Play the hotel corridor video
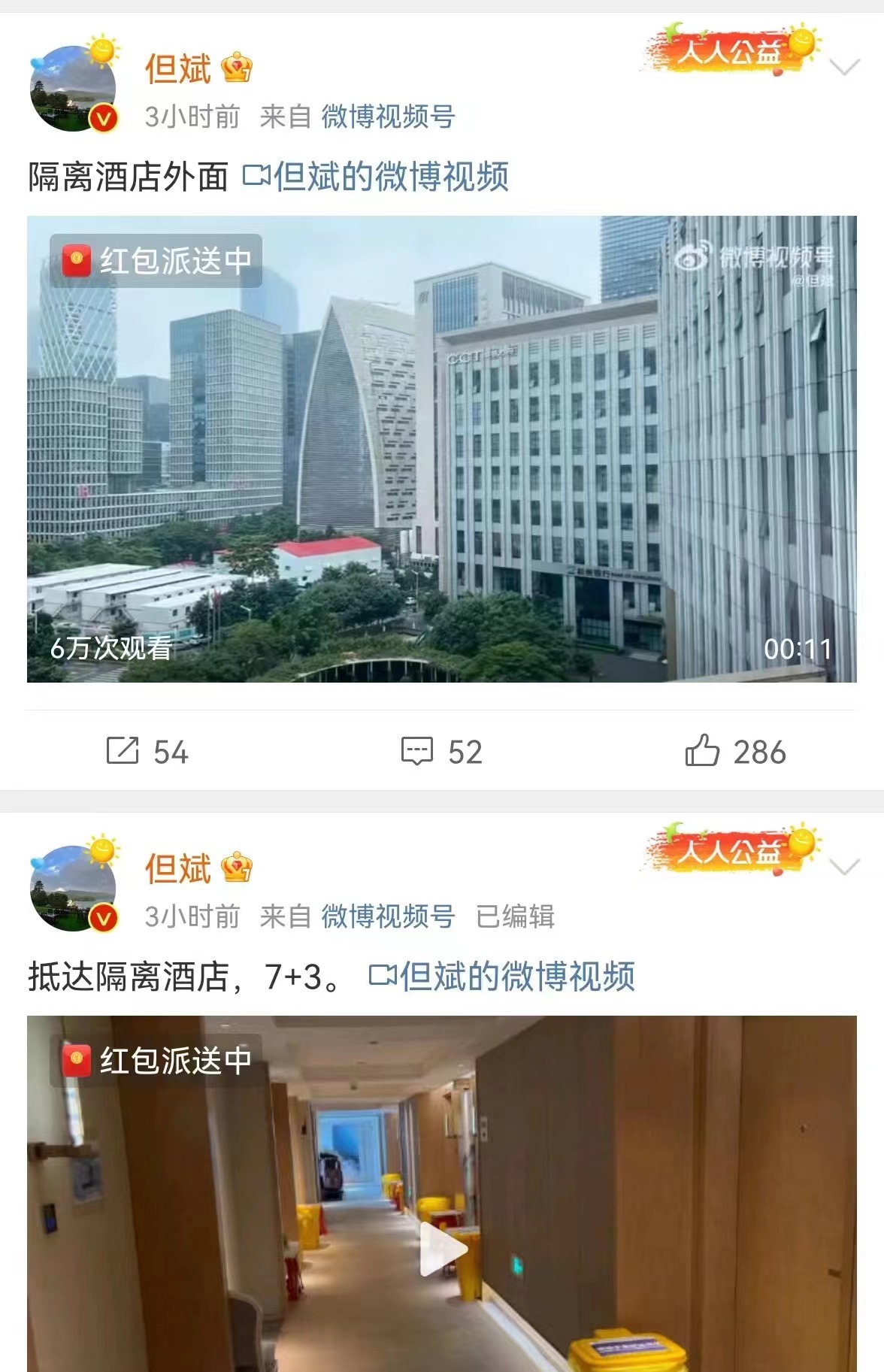 pos(443,1249)
